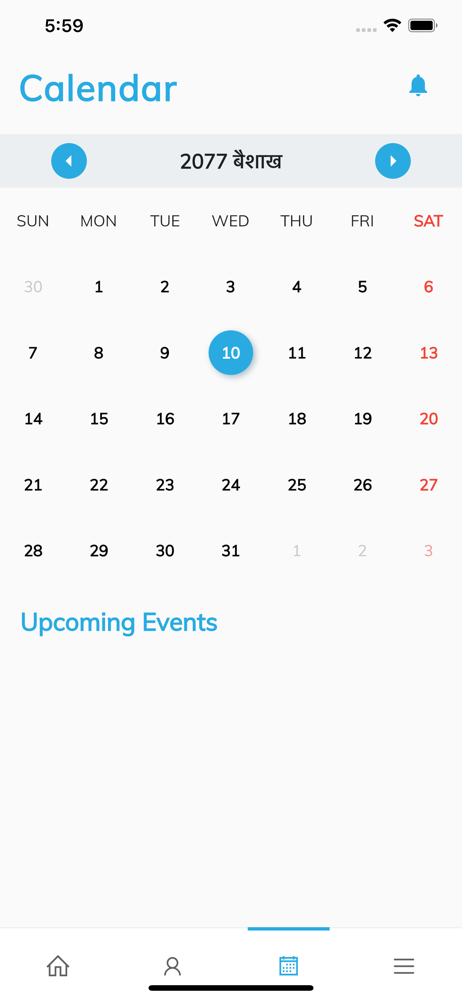Tap the Calendar tab icon

288,966
